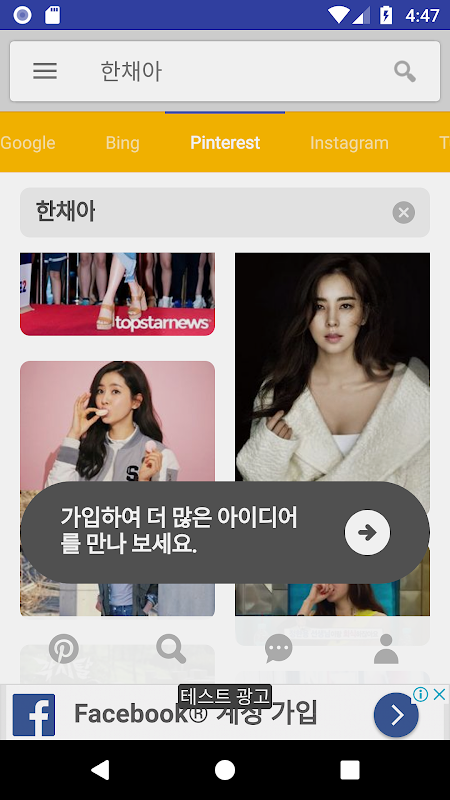Go back with the system back button
Screen dimensions: 450x800
[100, 769]
